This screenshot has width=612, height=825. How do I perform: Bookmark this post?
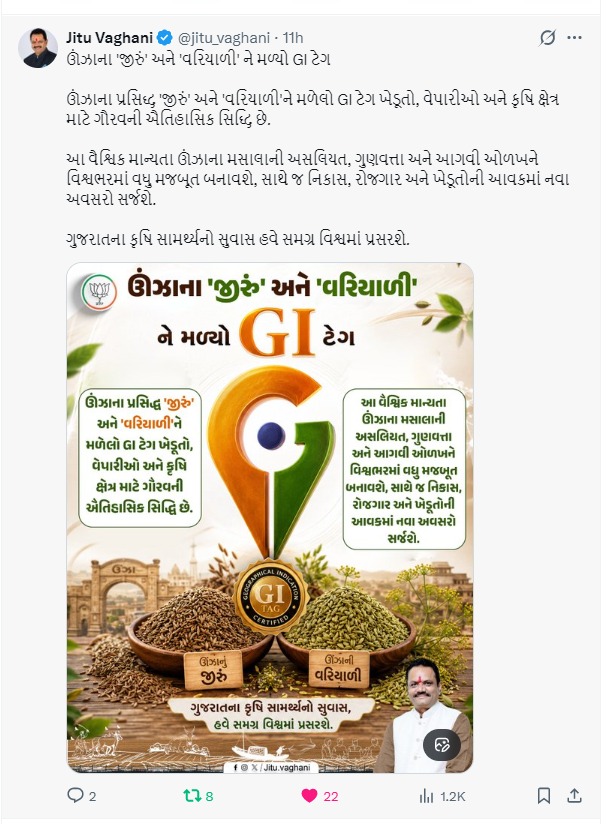[x=544, y=796]
